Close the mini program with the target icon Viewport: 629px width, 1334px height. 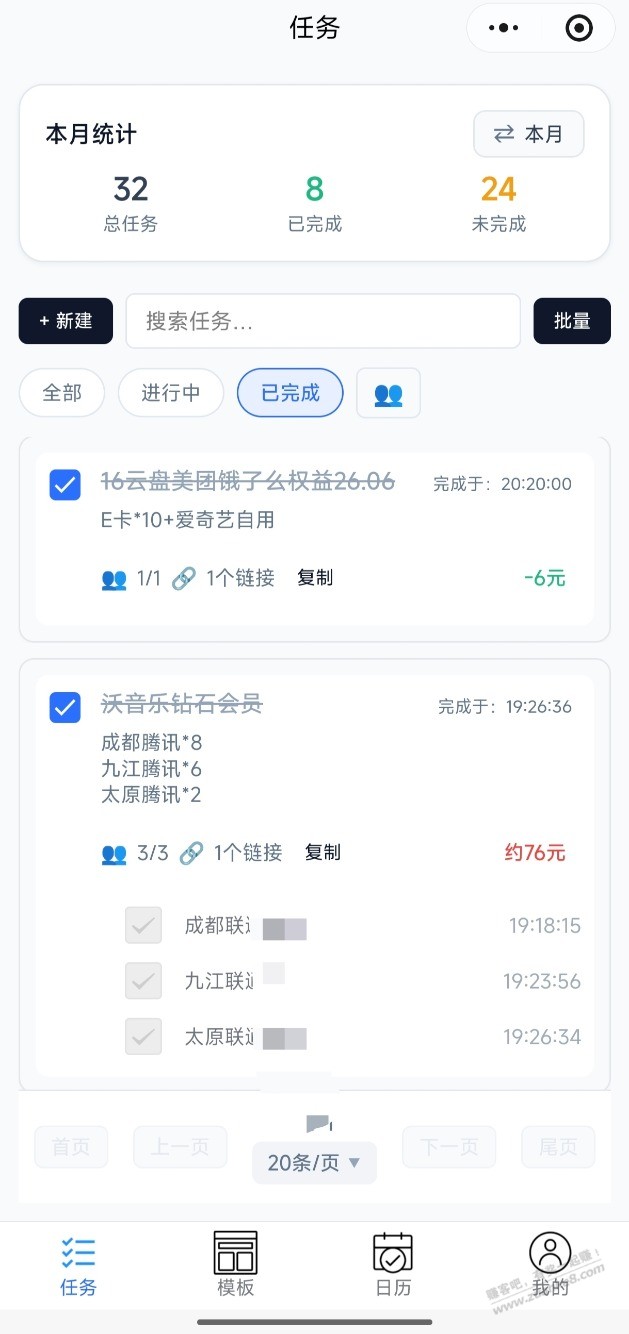579,28
